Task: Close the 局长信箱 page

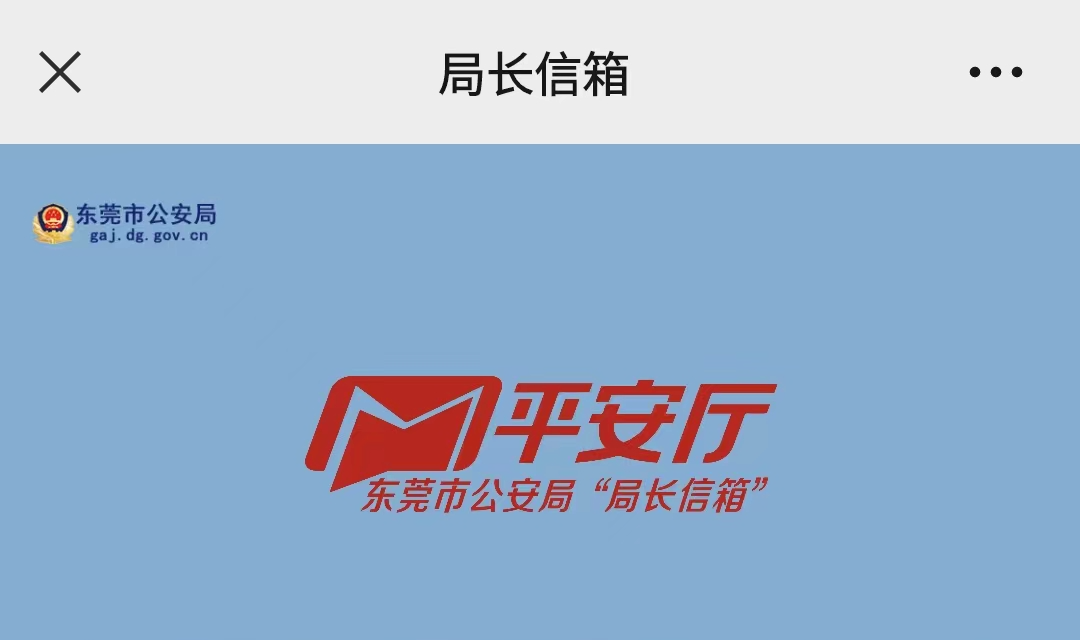Action: (60, 72)
